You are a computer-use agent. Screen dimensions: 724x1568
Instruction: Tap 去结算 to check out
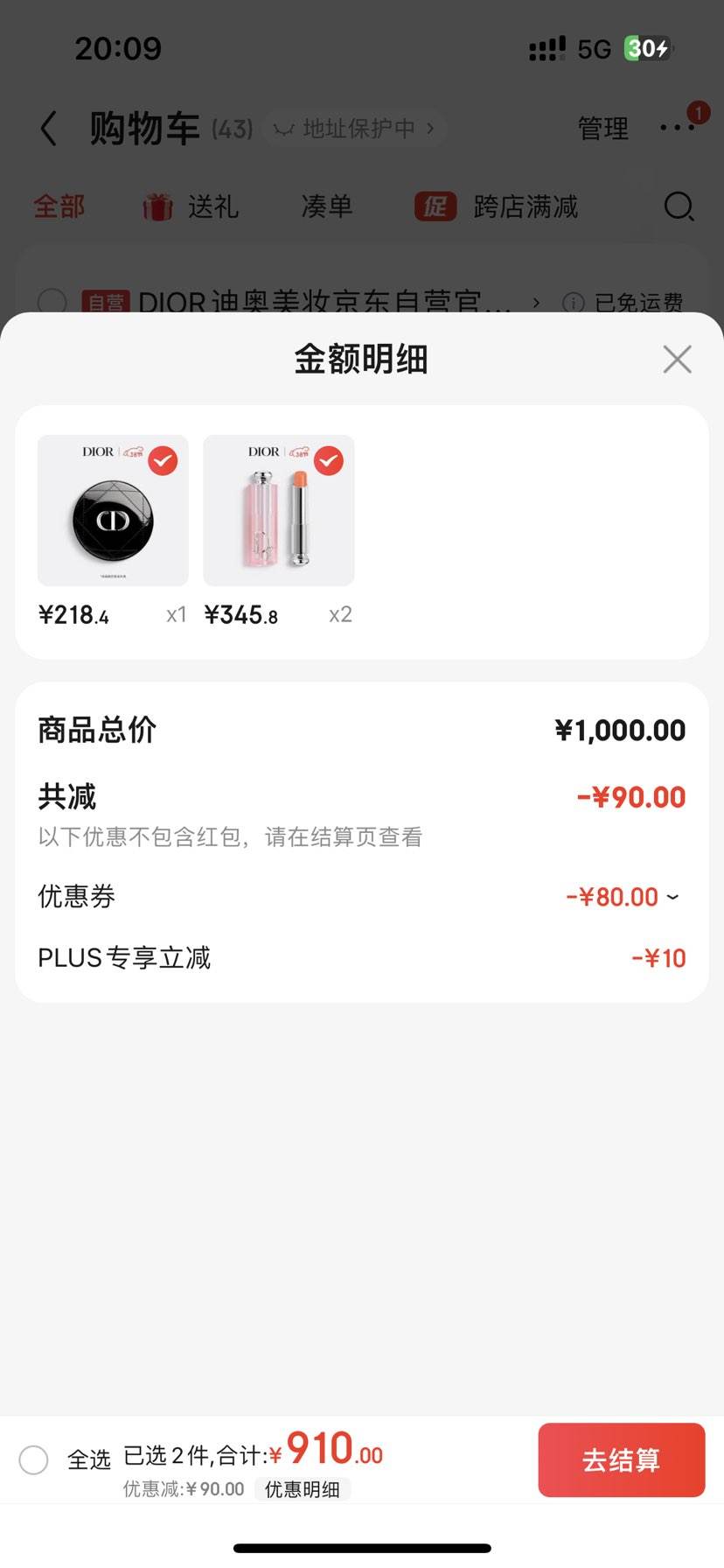[x=621, y=1459]
